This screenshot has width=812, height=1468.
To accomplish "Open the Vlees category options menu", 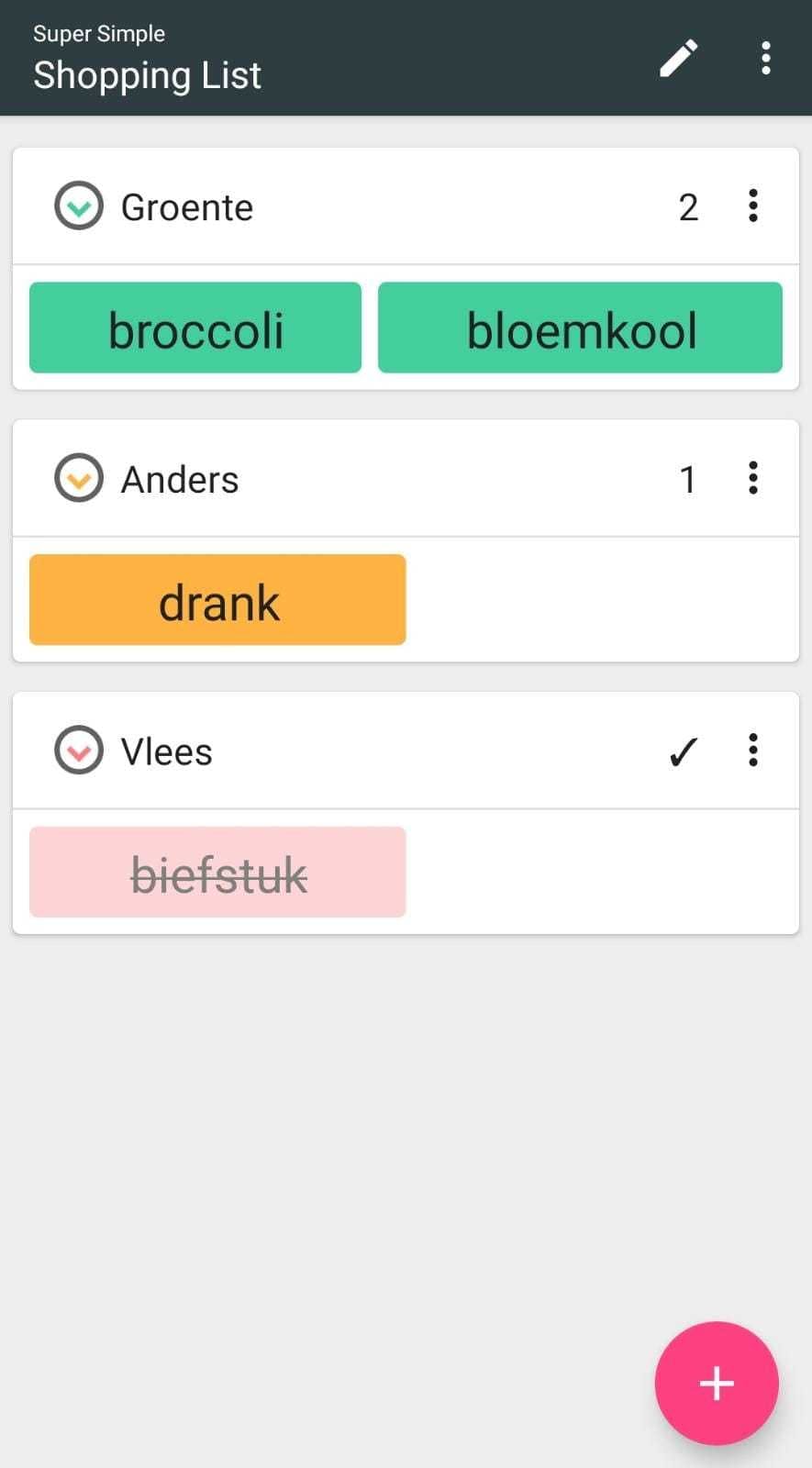I will tap(752, 750).
